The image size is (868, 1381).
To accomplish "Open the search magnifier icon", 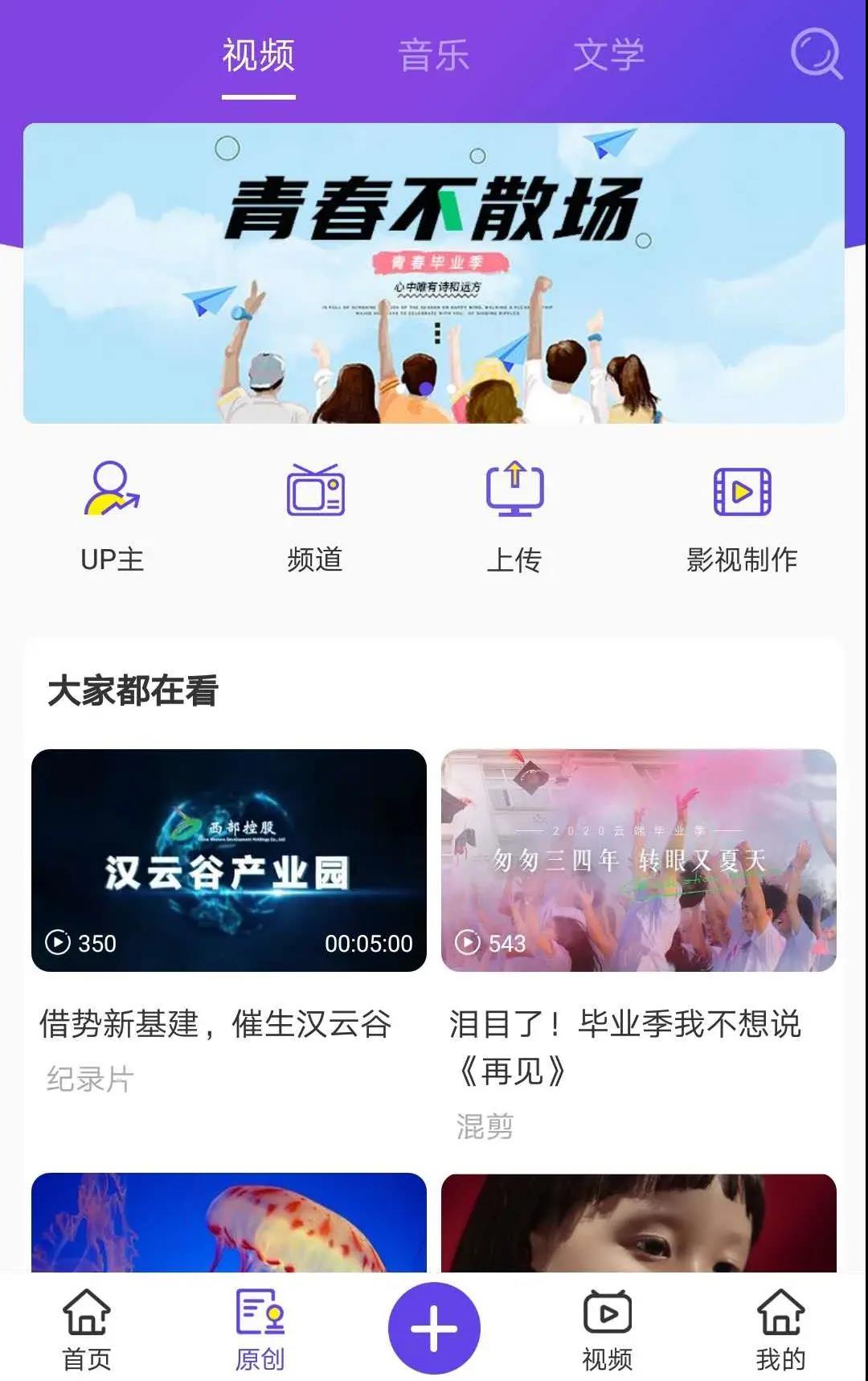I will pyautogui.click(x=816, y=54).
